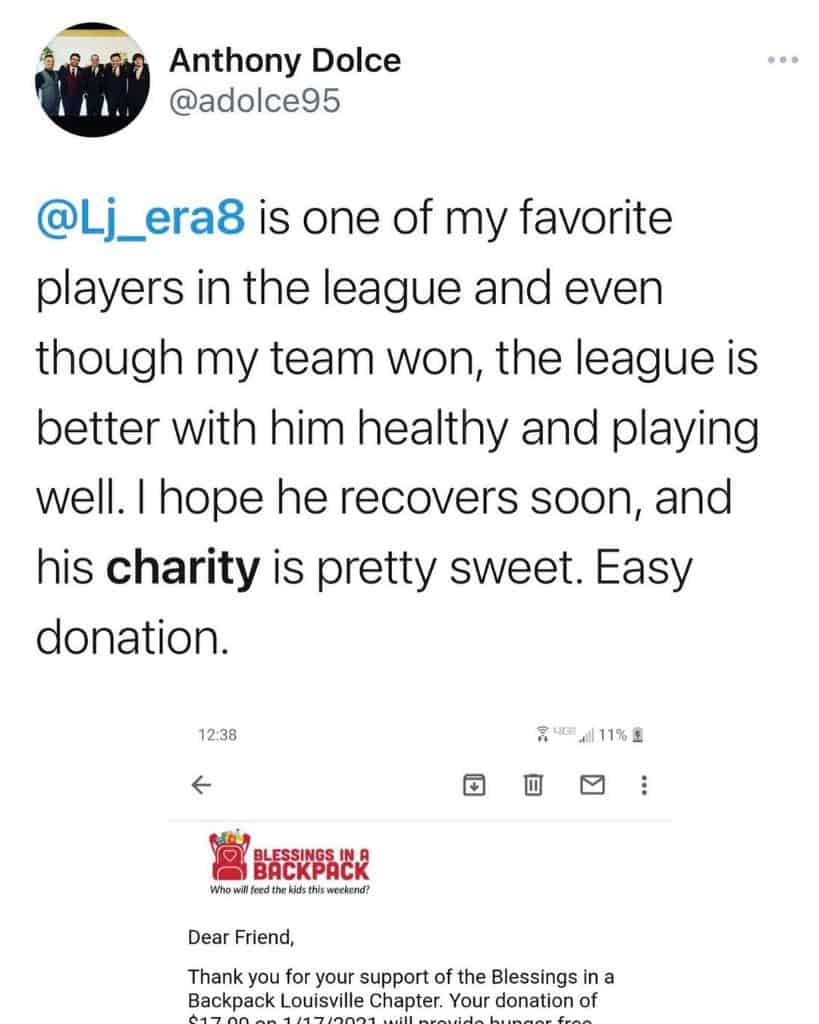819x1024 pixels.
Task: Open the @Lj_era8 mention link
Action: pos(140,219)
